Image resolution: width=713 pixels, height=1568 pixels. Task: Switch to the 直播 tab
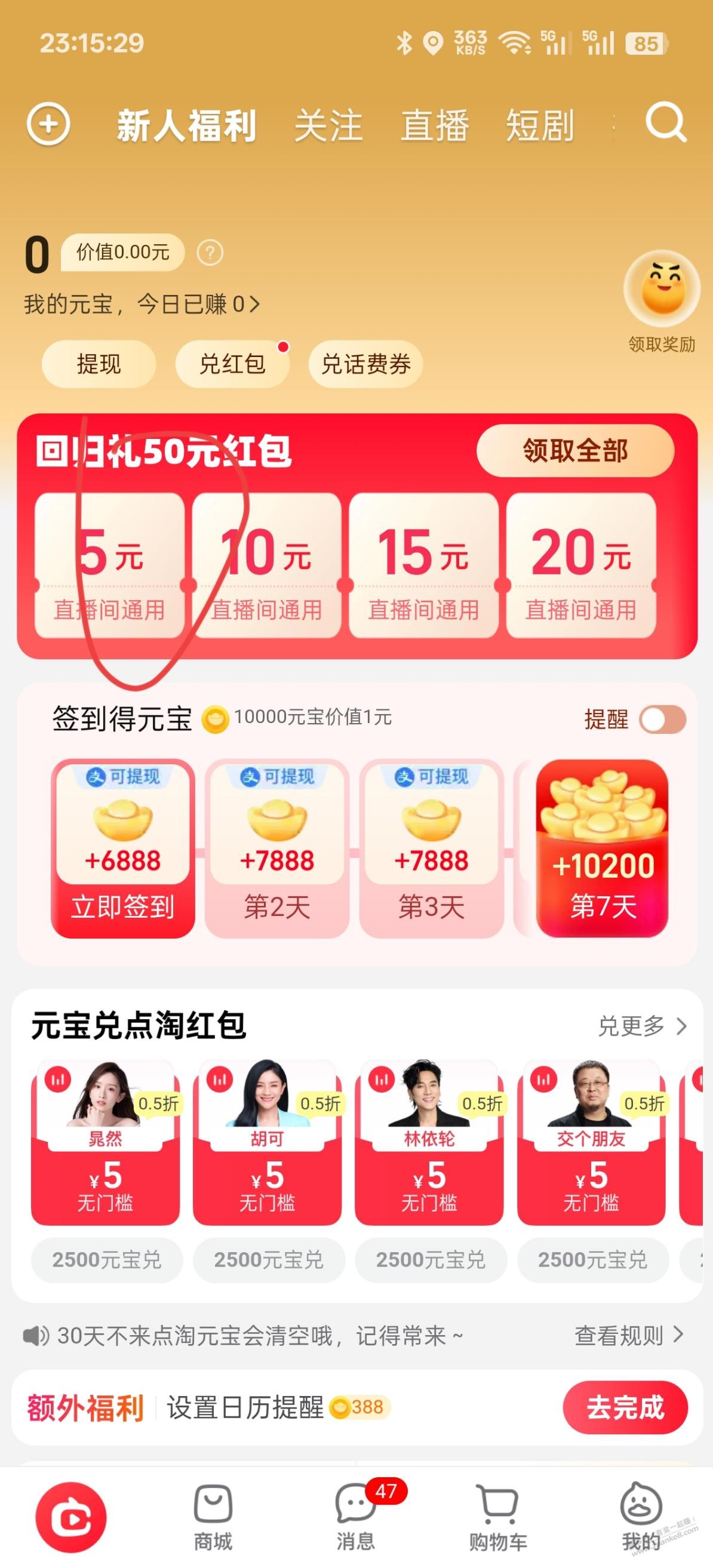(435, 126)
